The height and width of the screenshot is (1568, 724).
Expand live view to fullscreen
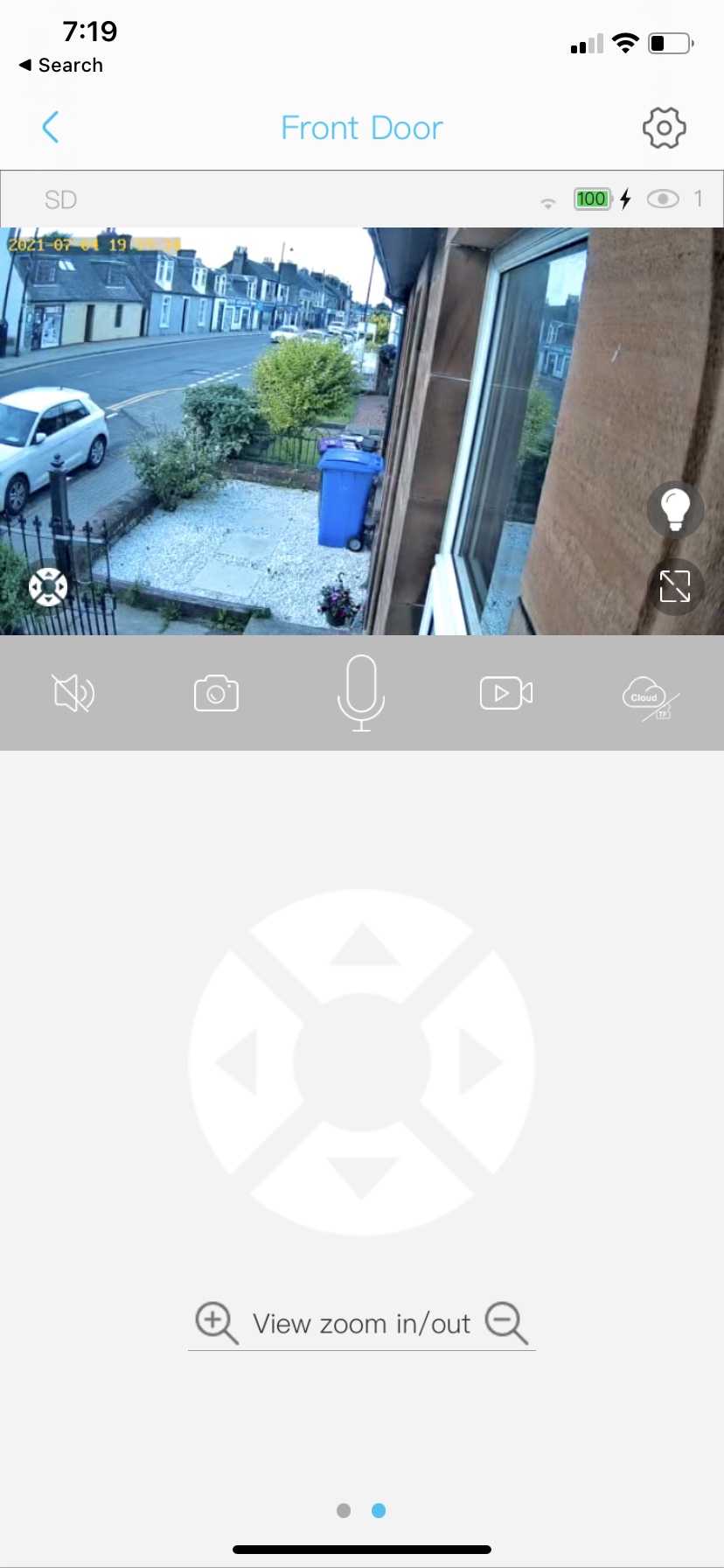click(x=675, y=586)
